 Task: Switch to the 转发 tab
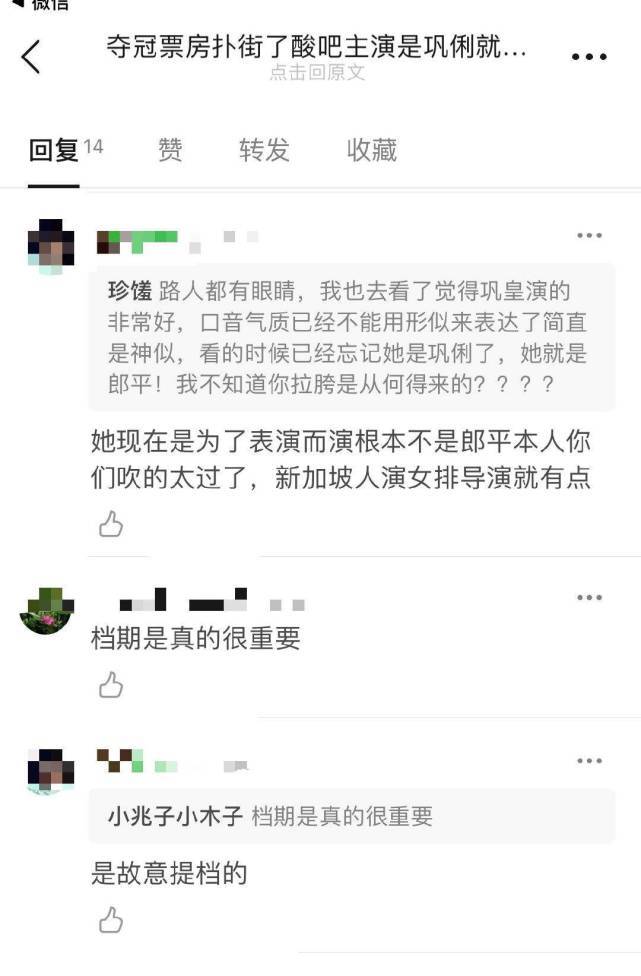264,151
